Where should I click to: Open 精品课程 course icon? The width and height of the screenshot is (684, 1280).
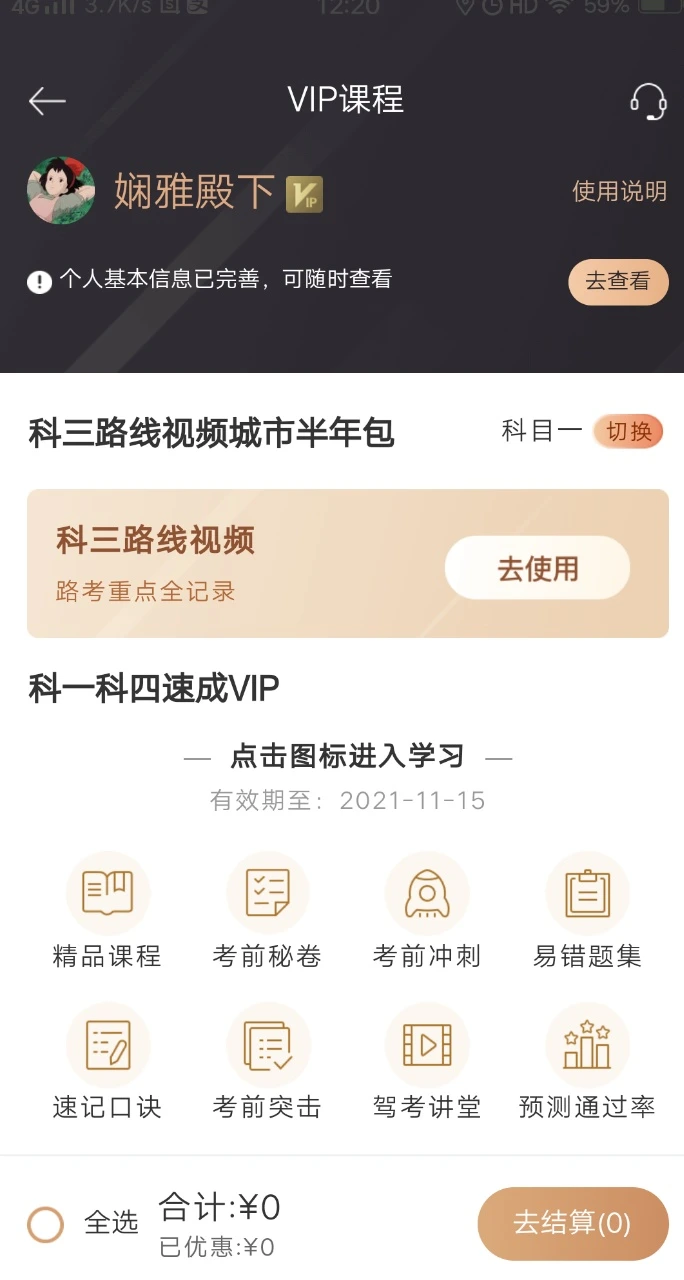[107, 893]
